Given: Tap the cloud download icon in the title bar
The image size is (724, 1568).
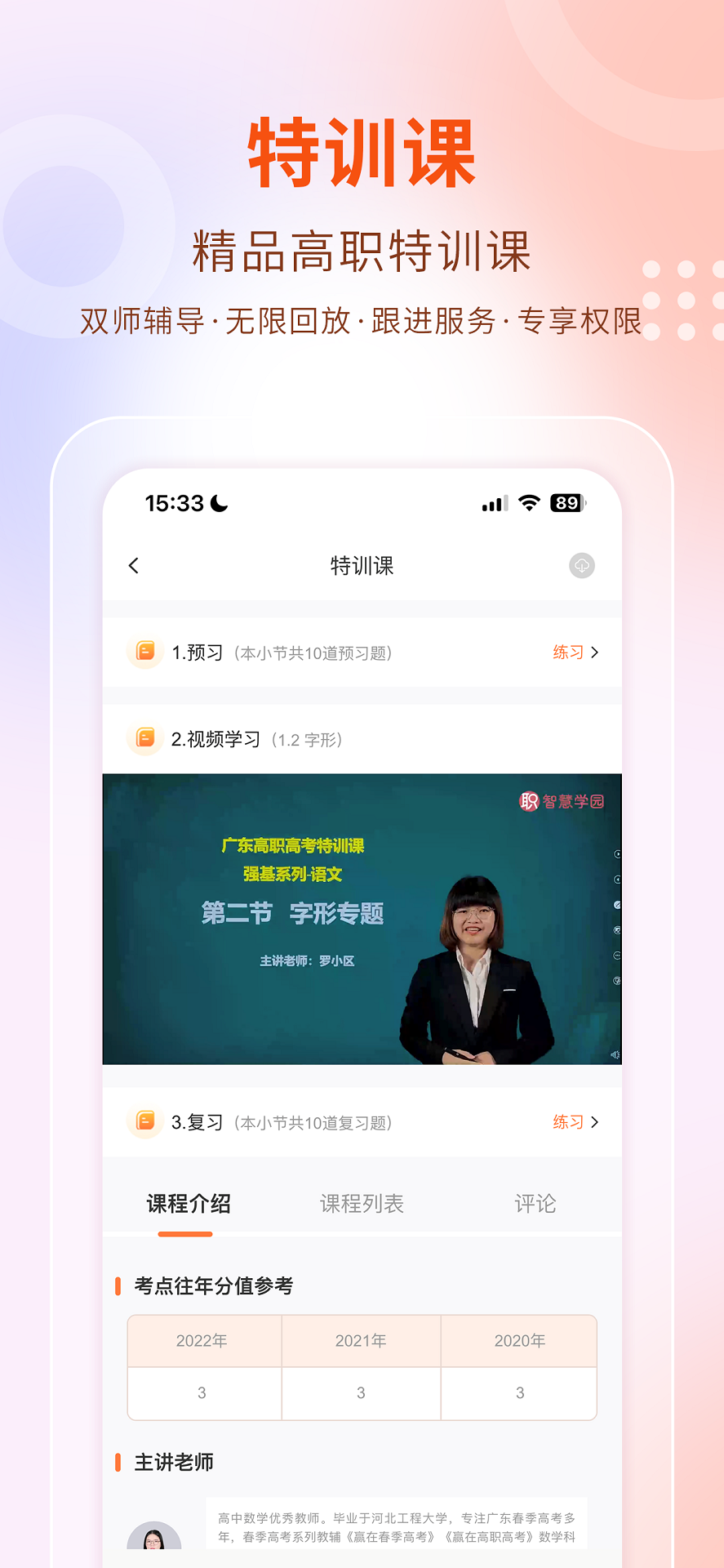Looking at the screenshot, I should coord(581,565).
